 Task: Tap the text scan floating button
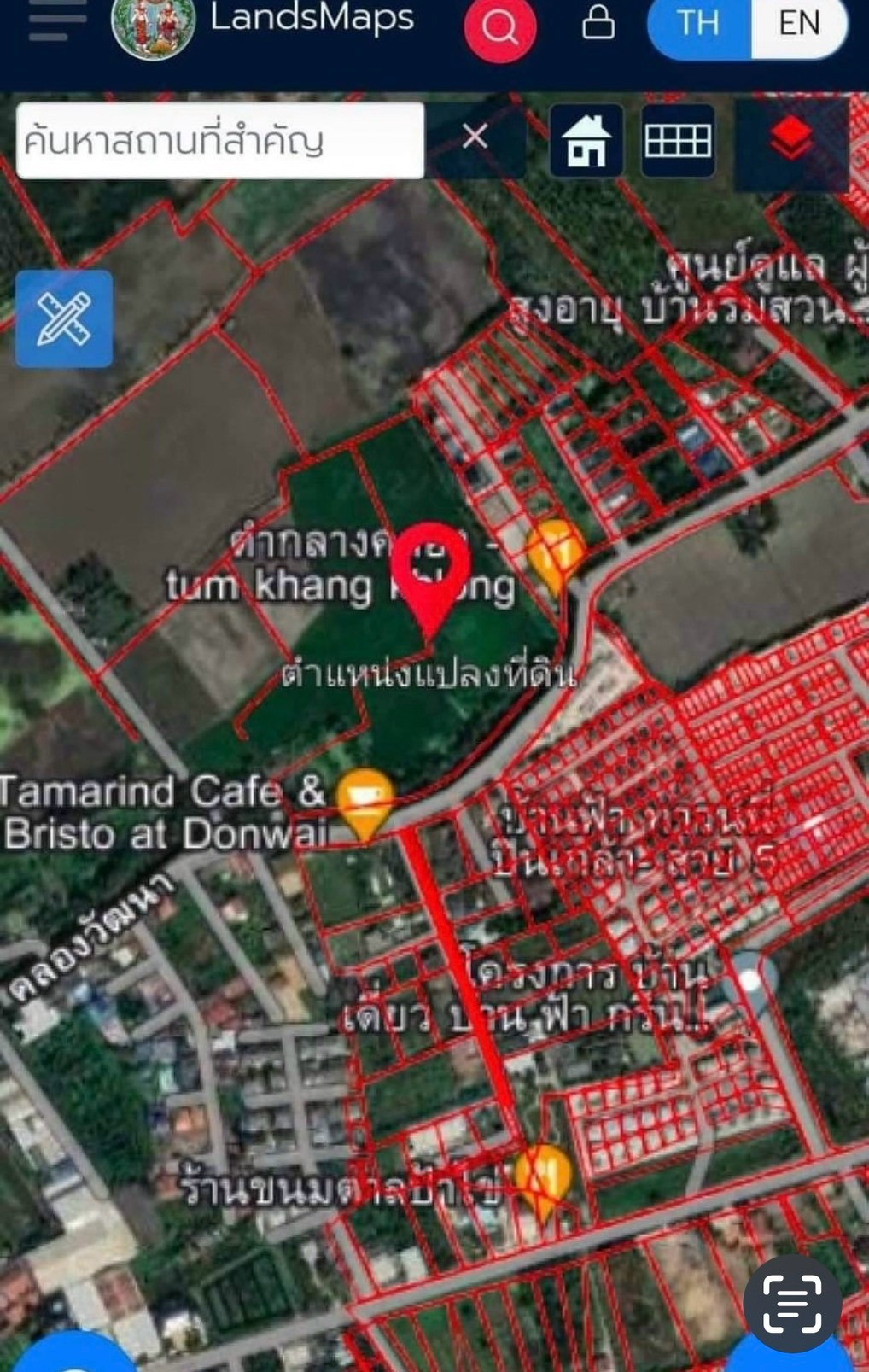tap(792, 1303)
